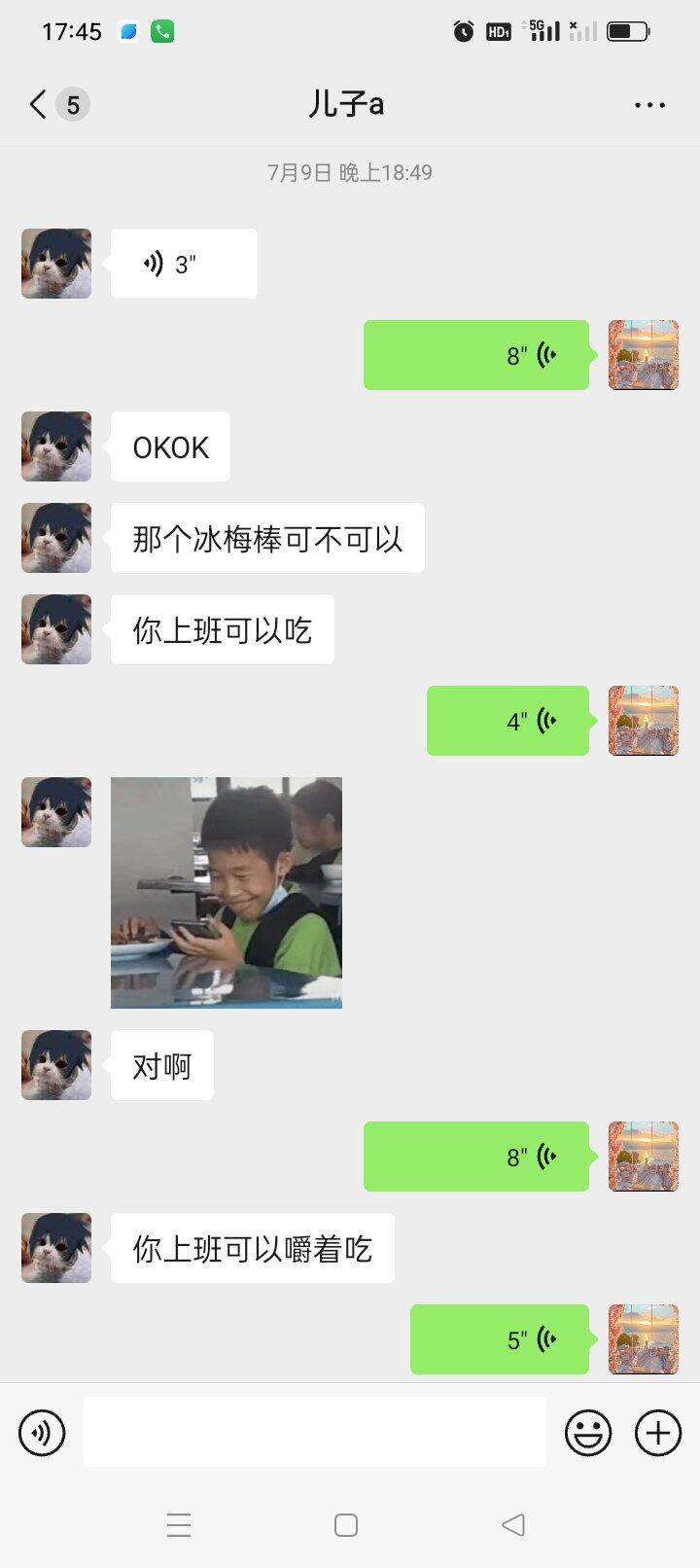
Task: Tap the message text field
Action: 314,1432
